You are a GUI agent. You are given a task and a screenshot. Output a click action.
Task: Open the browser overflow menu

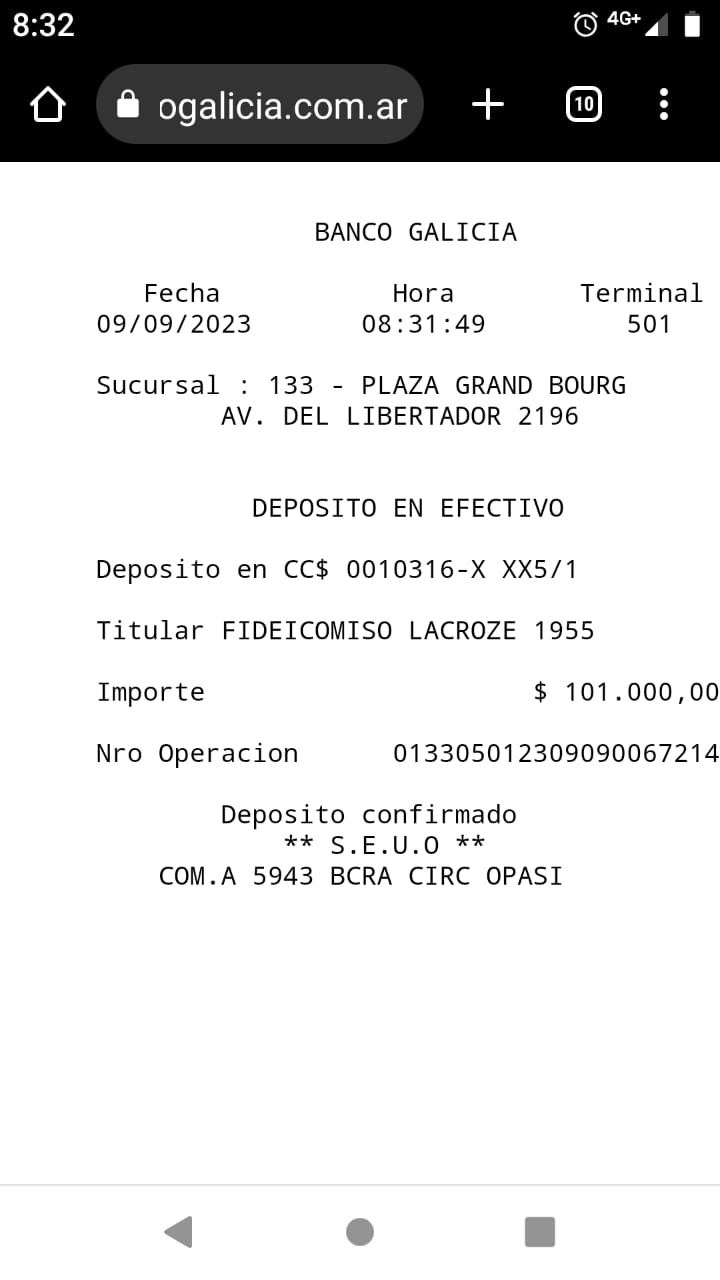(x=664, y=104)
